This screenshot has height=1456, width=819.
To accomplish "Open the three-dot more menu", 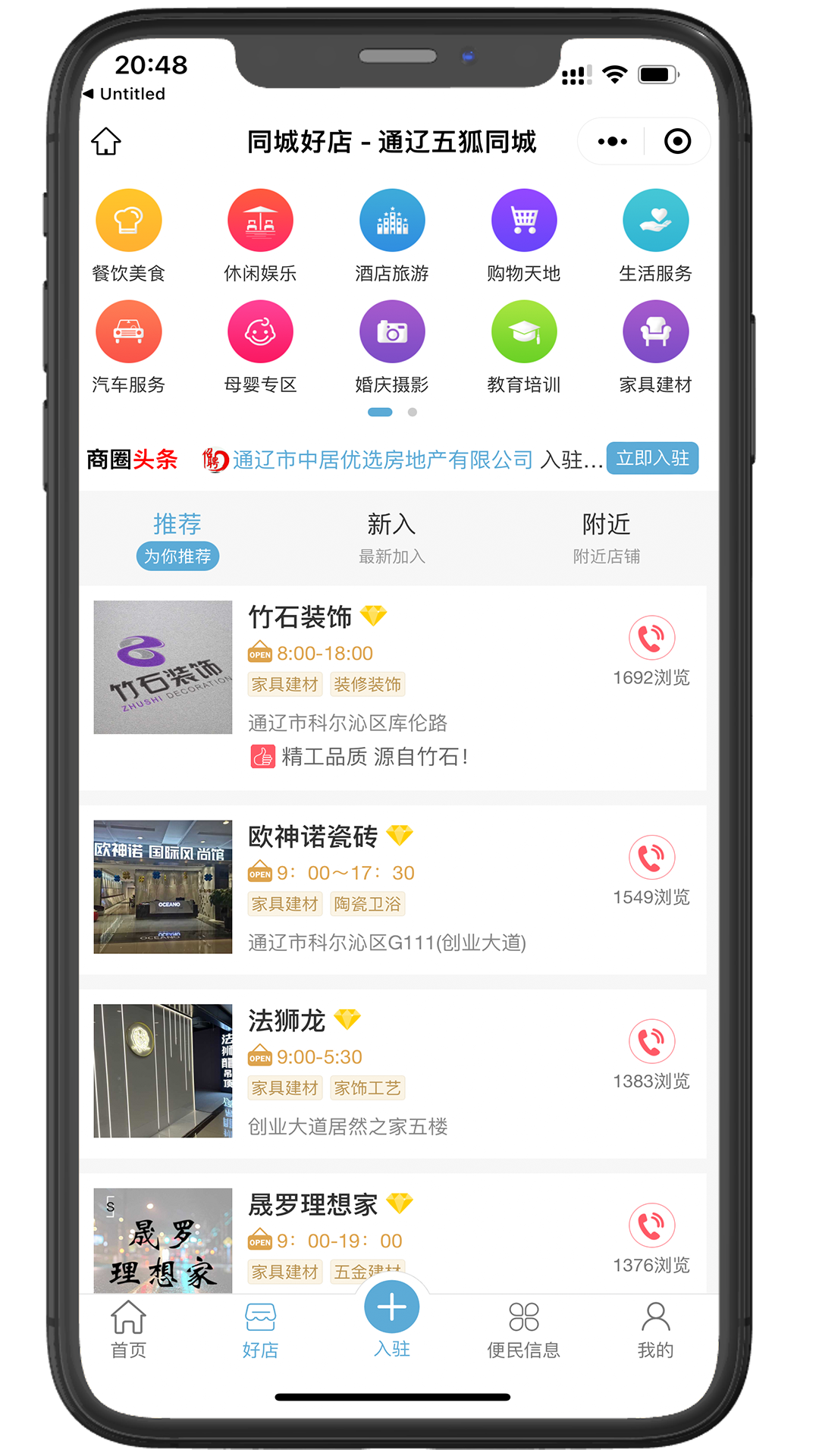I will click(612, 141).
